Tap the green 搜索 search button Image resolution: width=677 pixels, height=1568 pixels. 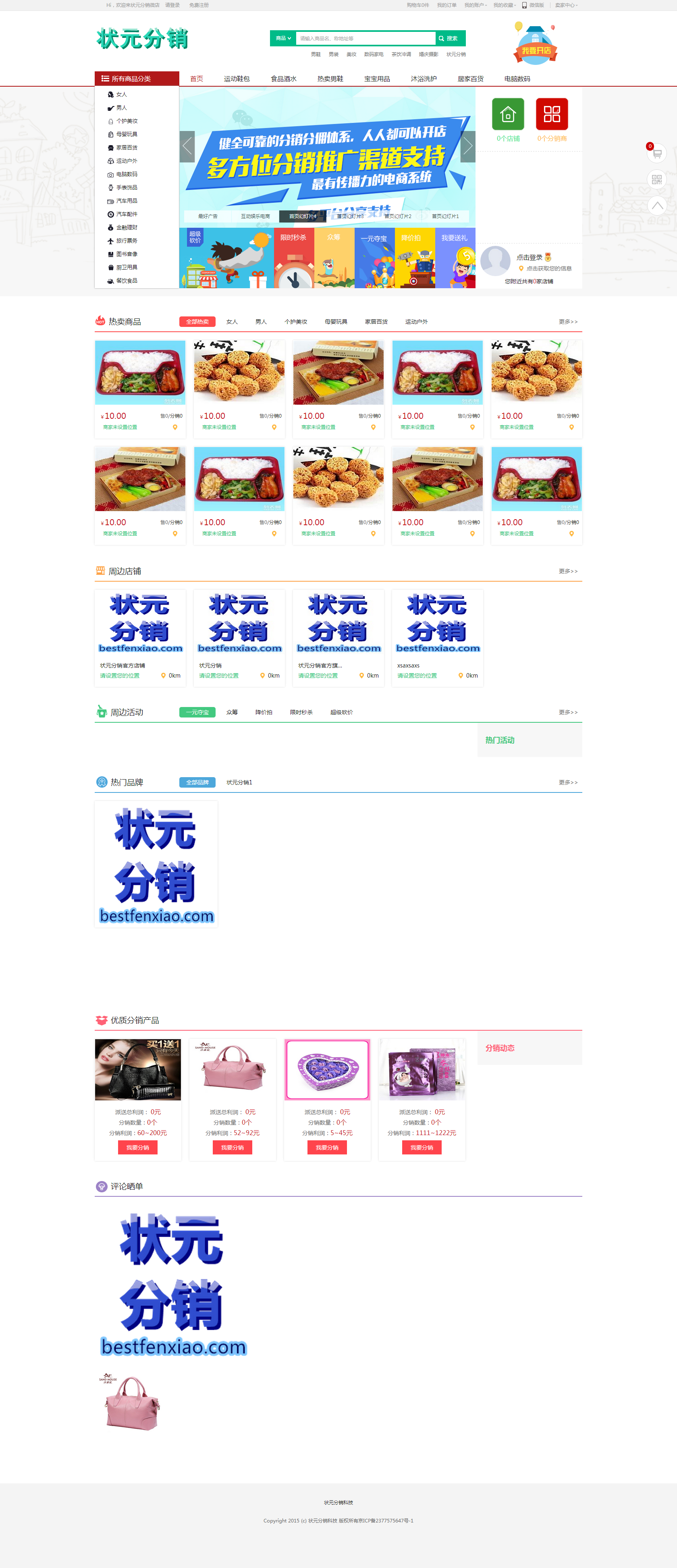coord(450,38)
